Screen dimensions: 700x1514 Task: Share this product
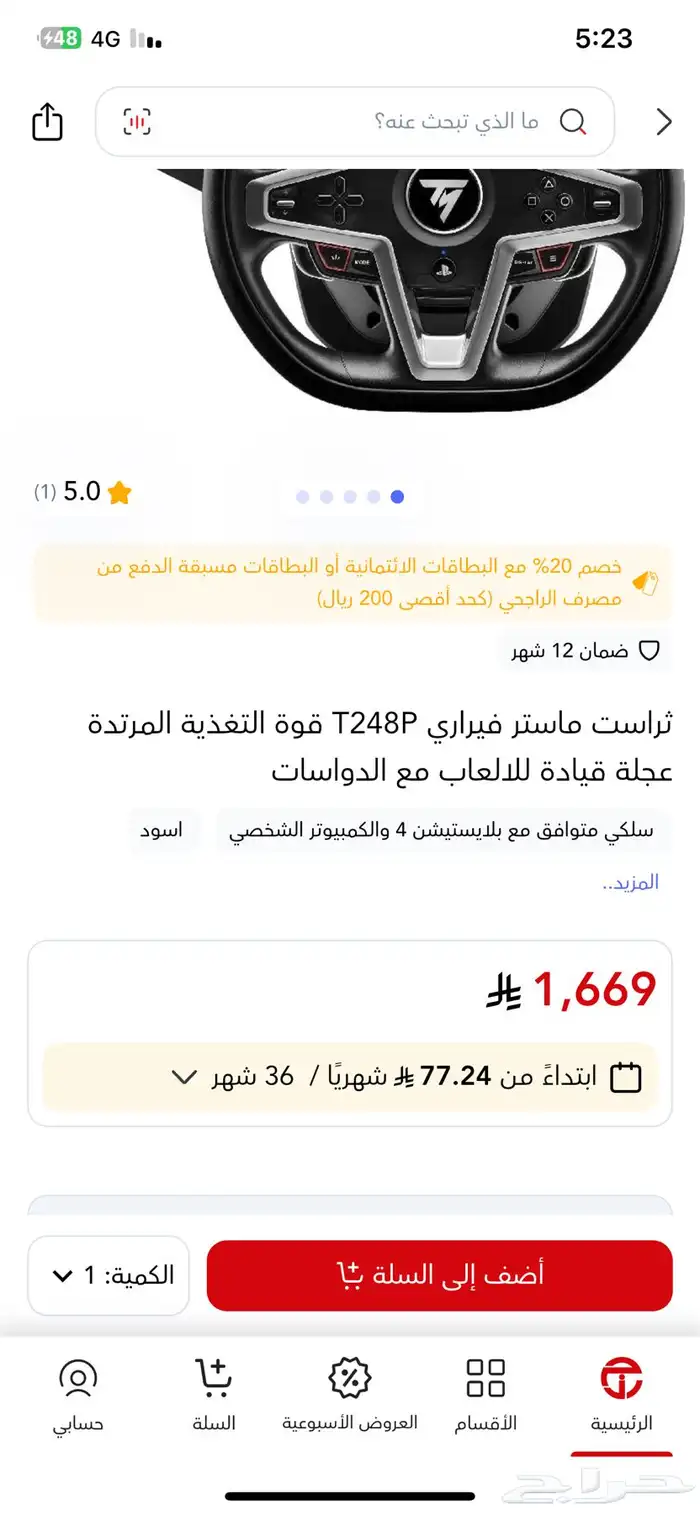click(47, 122)
